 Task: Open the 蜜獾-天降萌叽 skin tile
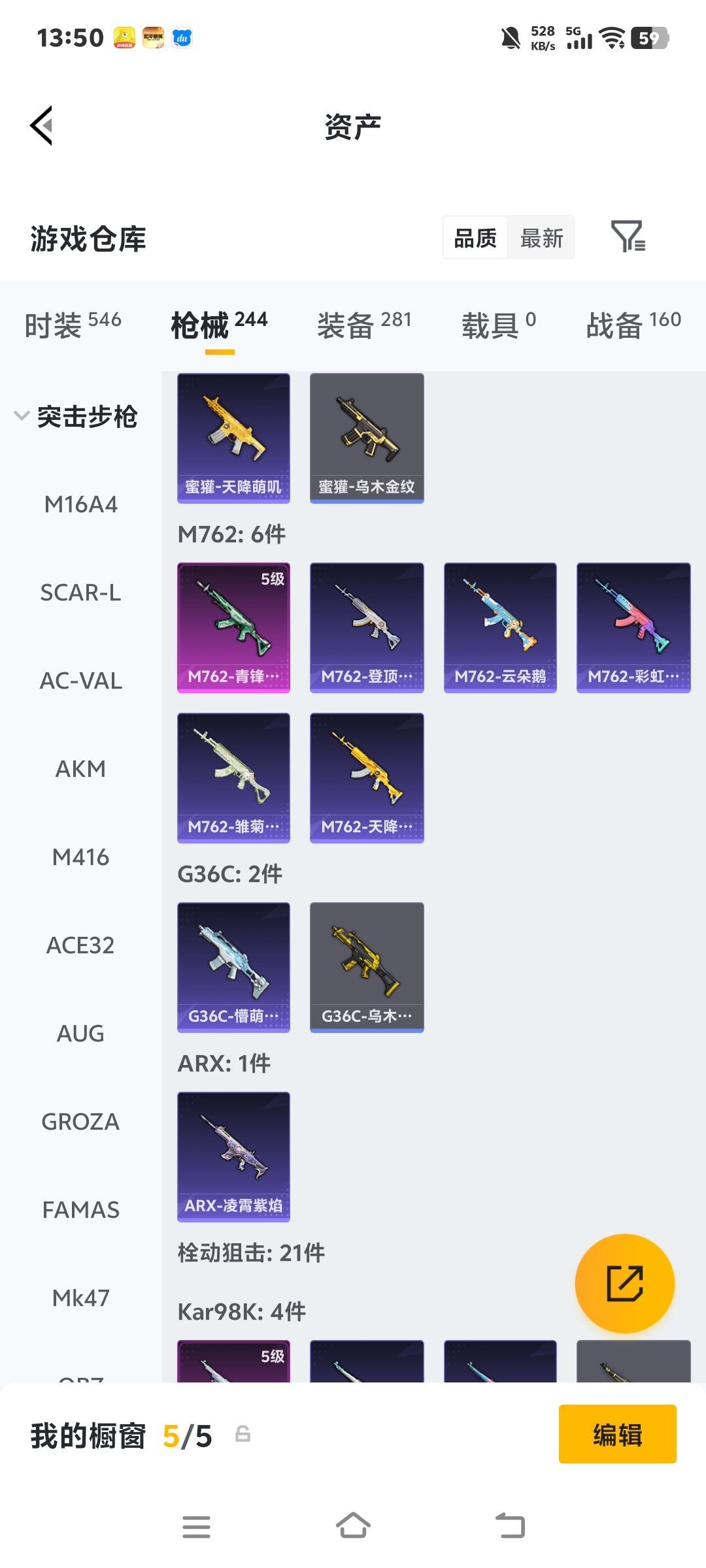coord(233,438)
